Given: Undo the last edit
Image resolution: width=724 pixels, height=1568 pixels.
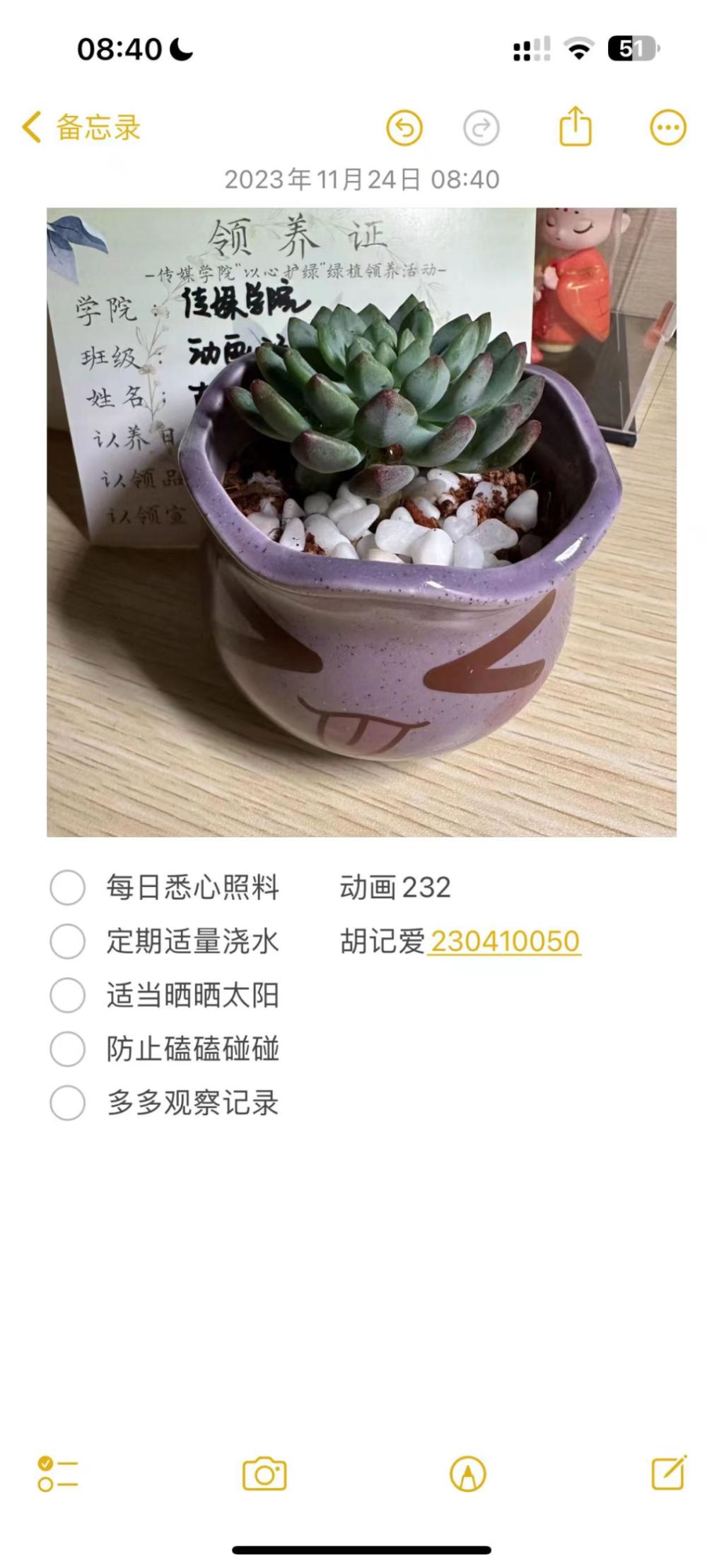Looking at the screenshot, I should (x=404, y=129).
